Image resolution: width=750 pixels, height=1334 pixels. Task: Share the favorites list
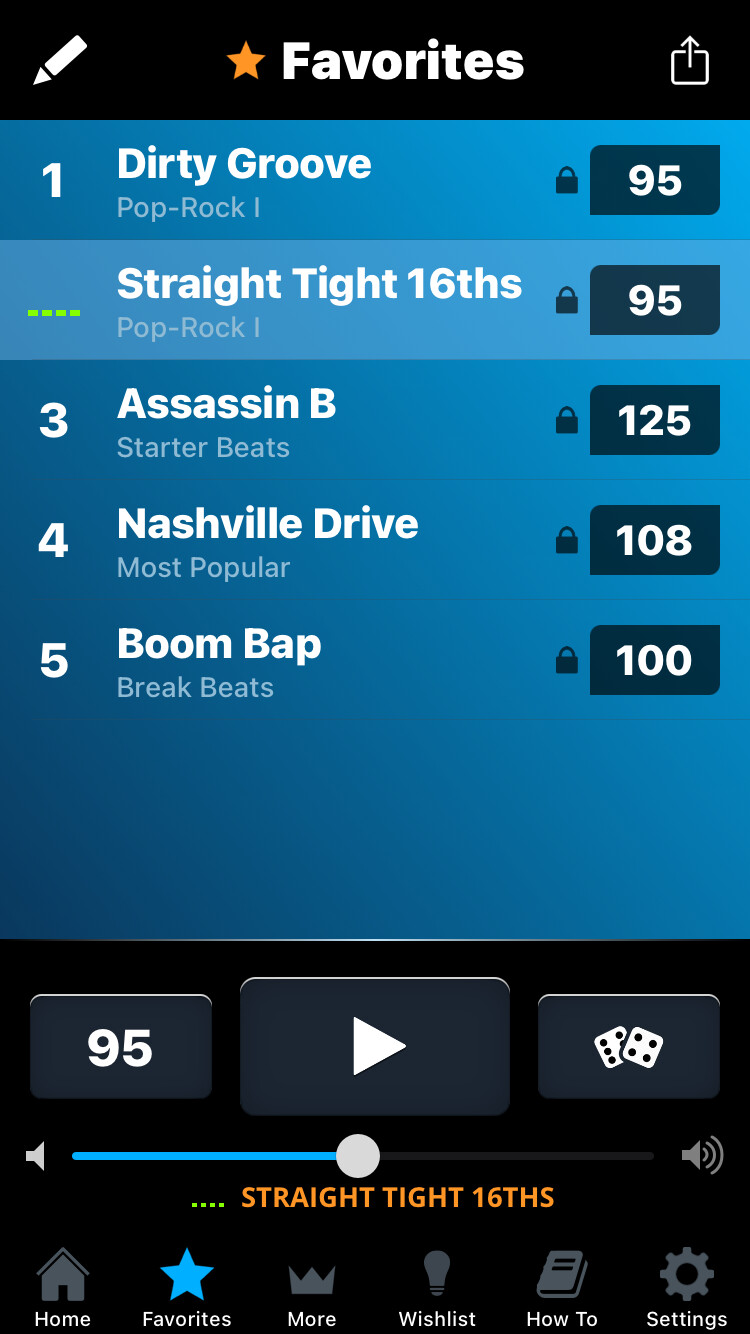[x=689, y=61]
